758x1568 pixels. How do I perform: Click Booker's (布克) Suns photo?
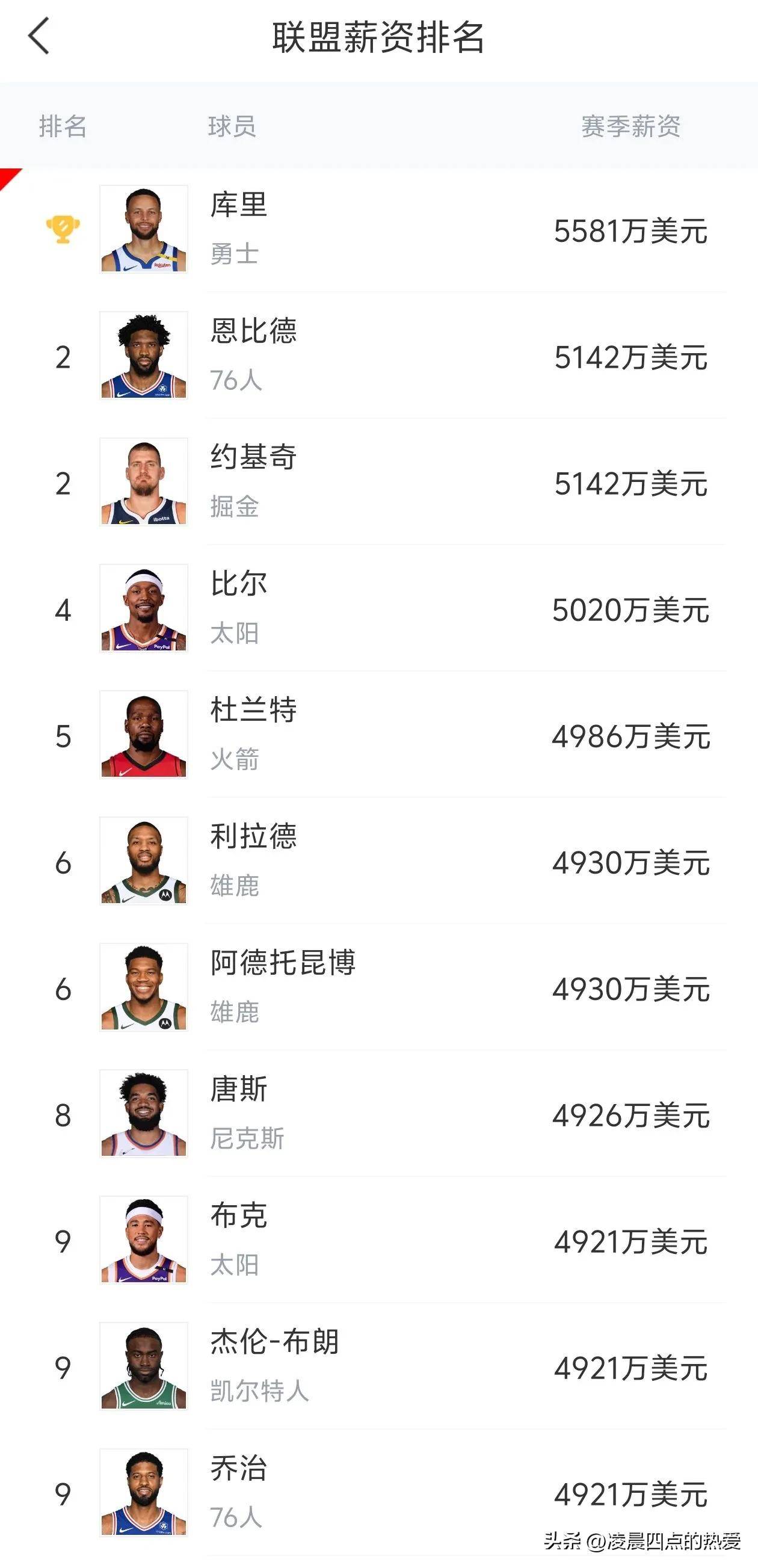pyautogui.click(x=144, y=1239)
